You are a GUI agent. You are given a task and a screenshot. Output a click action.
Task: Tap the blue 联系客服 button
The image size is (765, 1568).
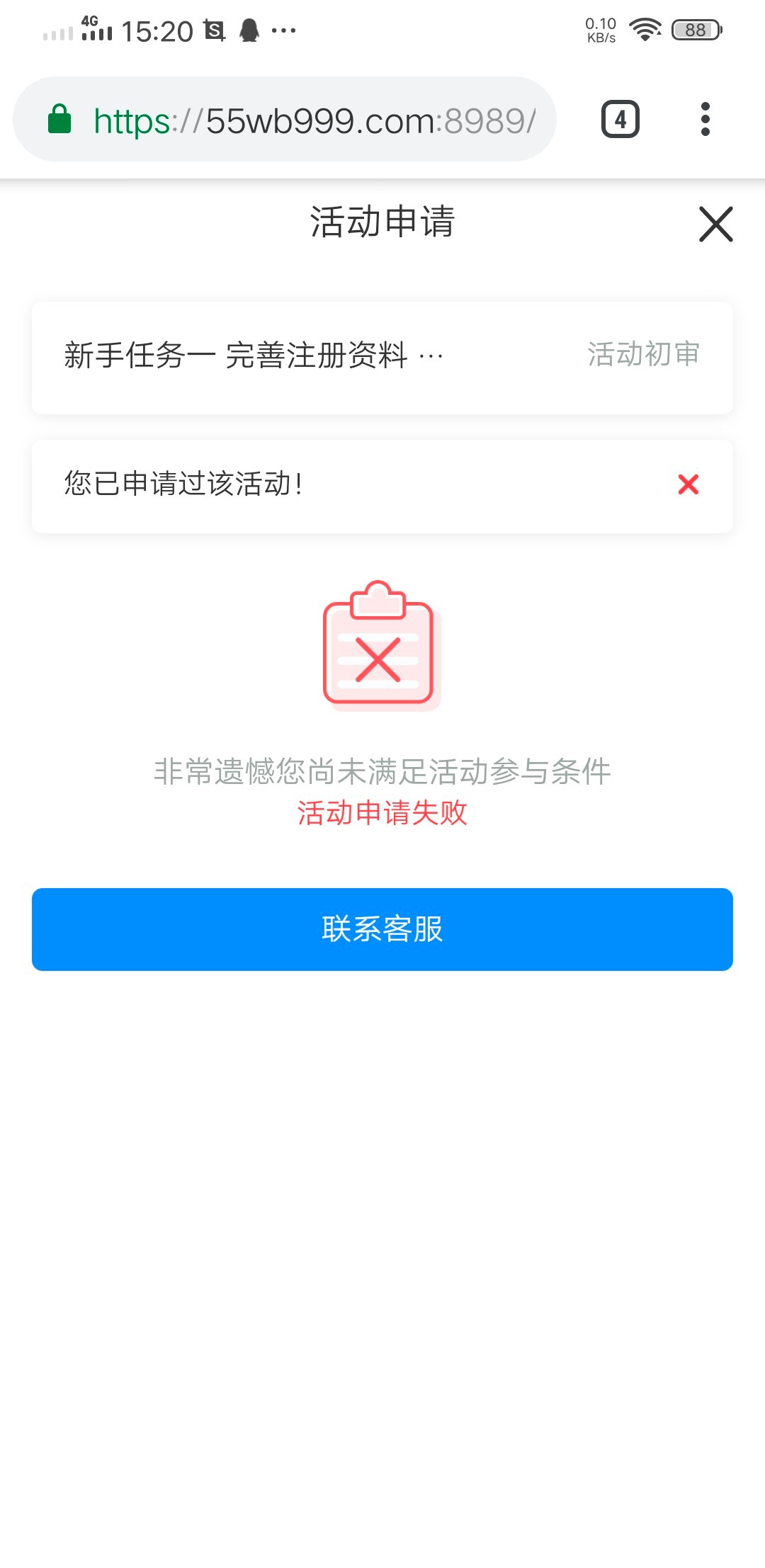pos(382,929)
